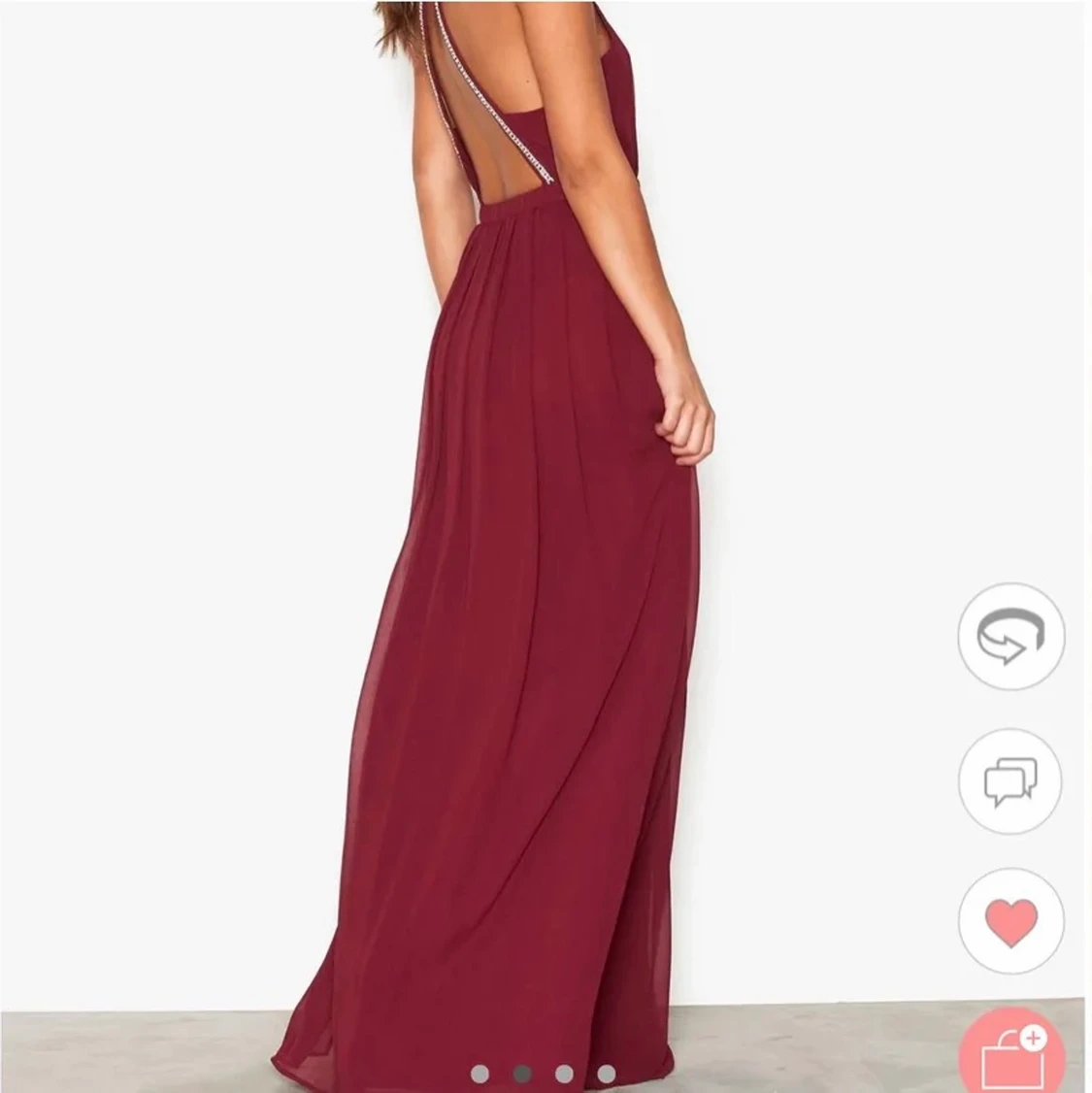Open the comments bubble
The image size is (1092, 1093).
[x=1010, y=779]
